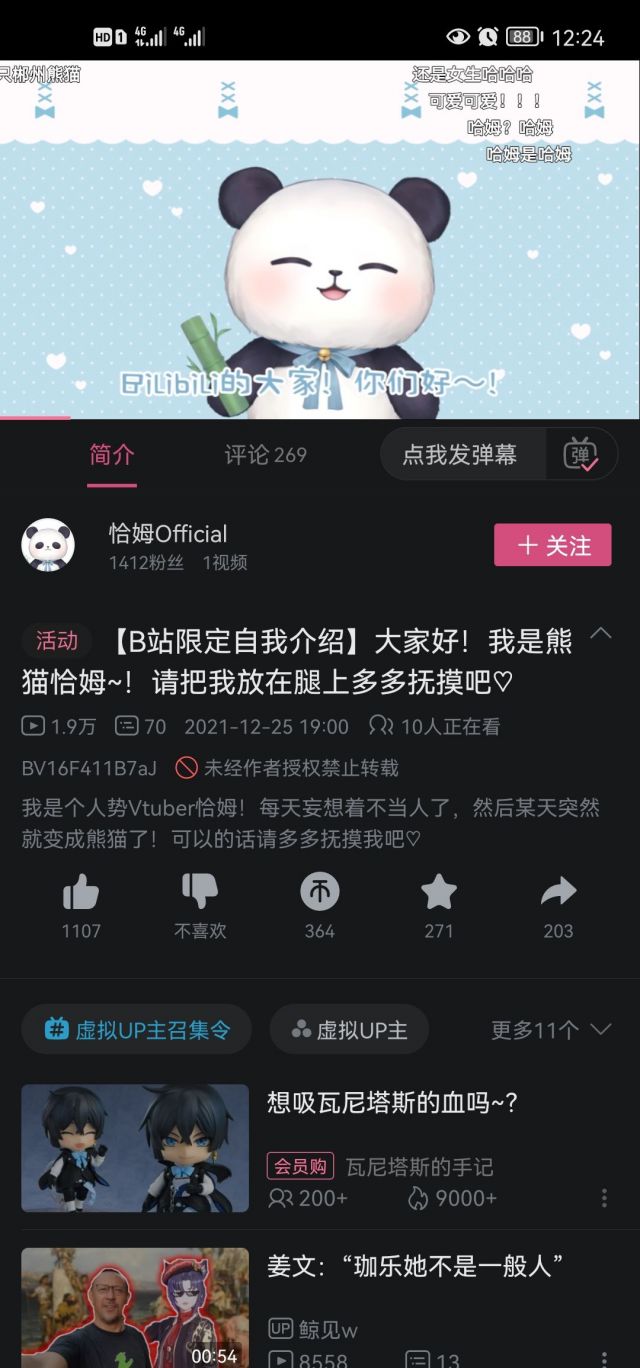This screenshot has height=1368, width=640.
Task: Open the 活动 badge
Action: (57, 640)
